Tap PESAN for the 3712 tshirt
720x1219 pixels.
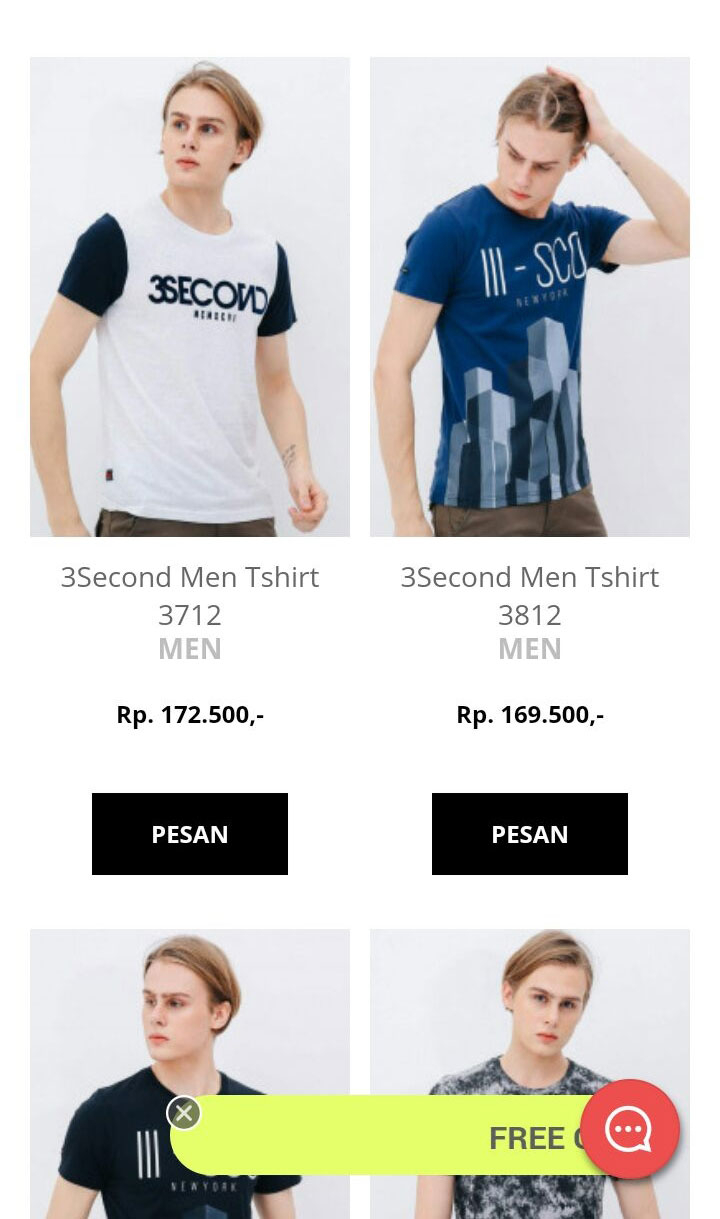coord(190,834)
